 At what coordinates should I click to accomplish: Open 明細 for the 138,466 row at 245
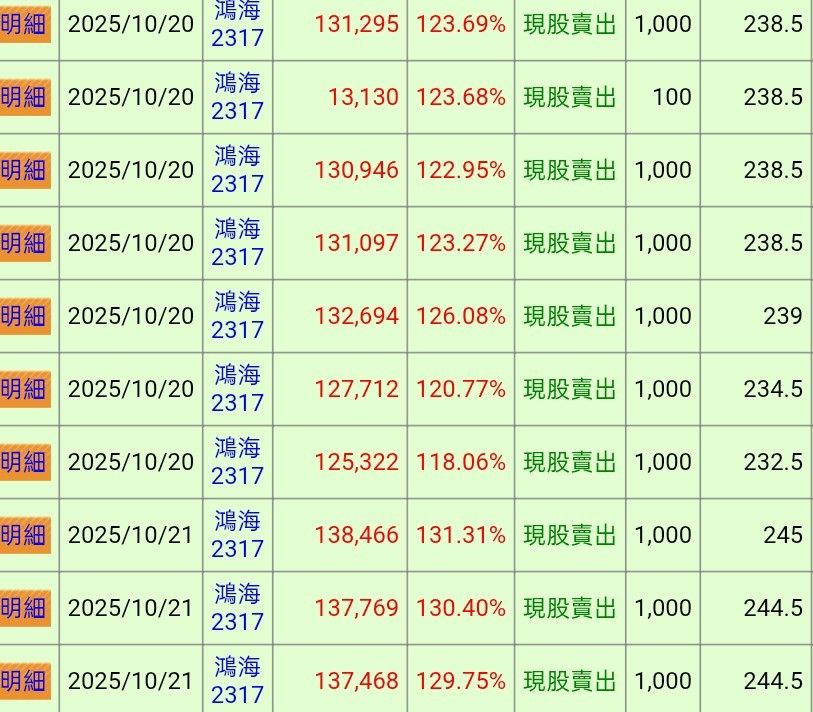[23, 535]
